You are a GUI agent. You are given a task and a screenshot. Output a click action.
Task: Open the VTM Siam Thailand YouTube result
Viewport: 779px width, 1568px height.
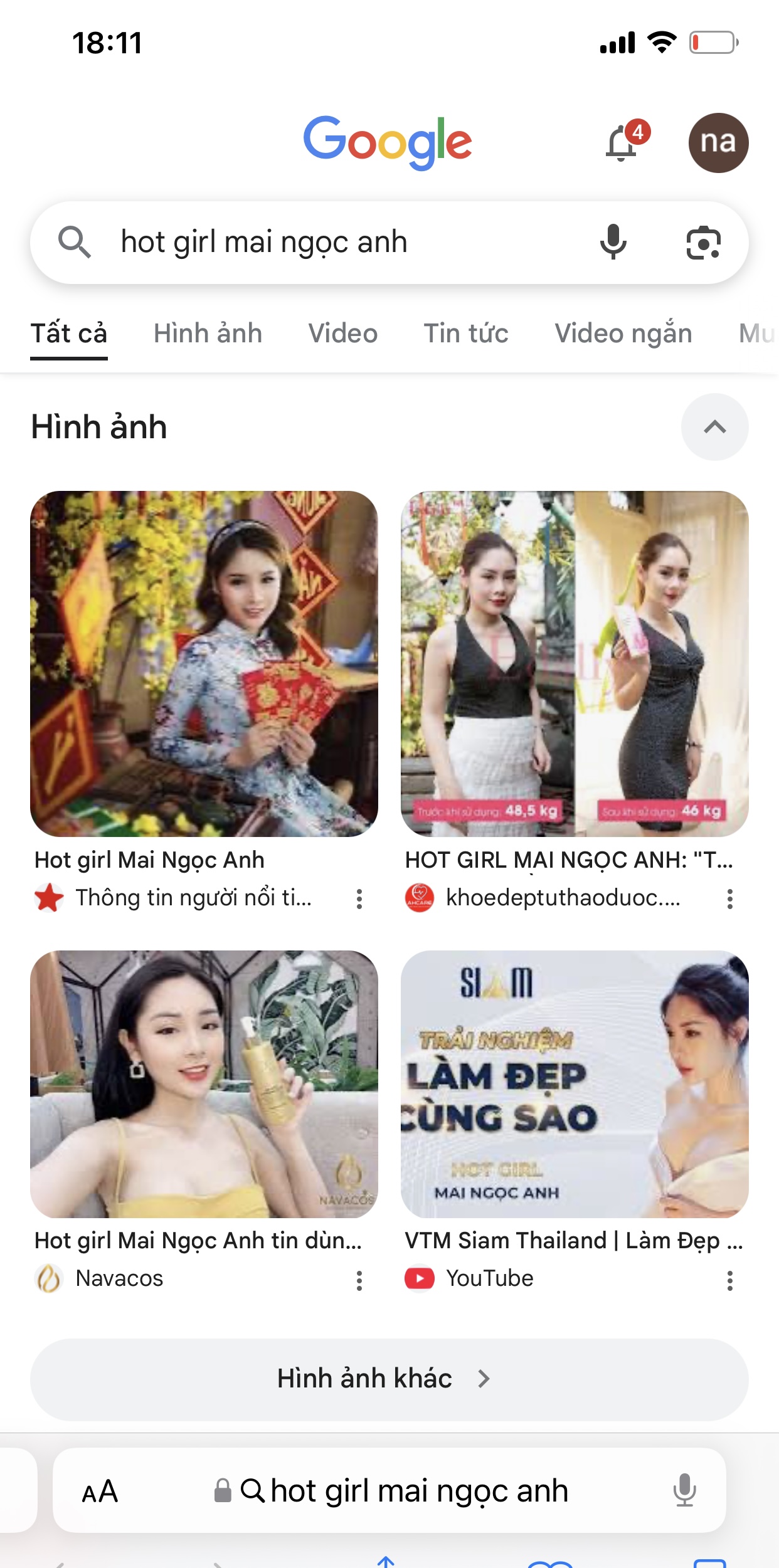click(x=575, y=1084)
